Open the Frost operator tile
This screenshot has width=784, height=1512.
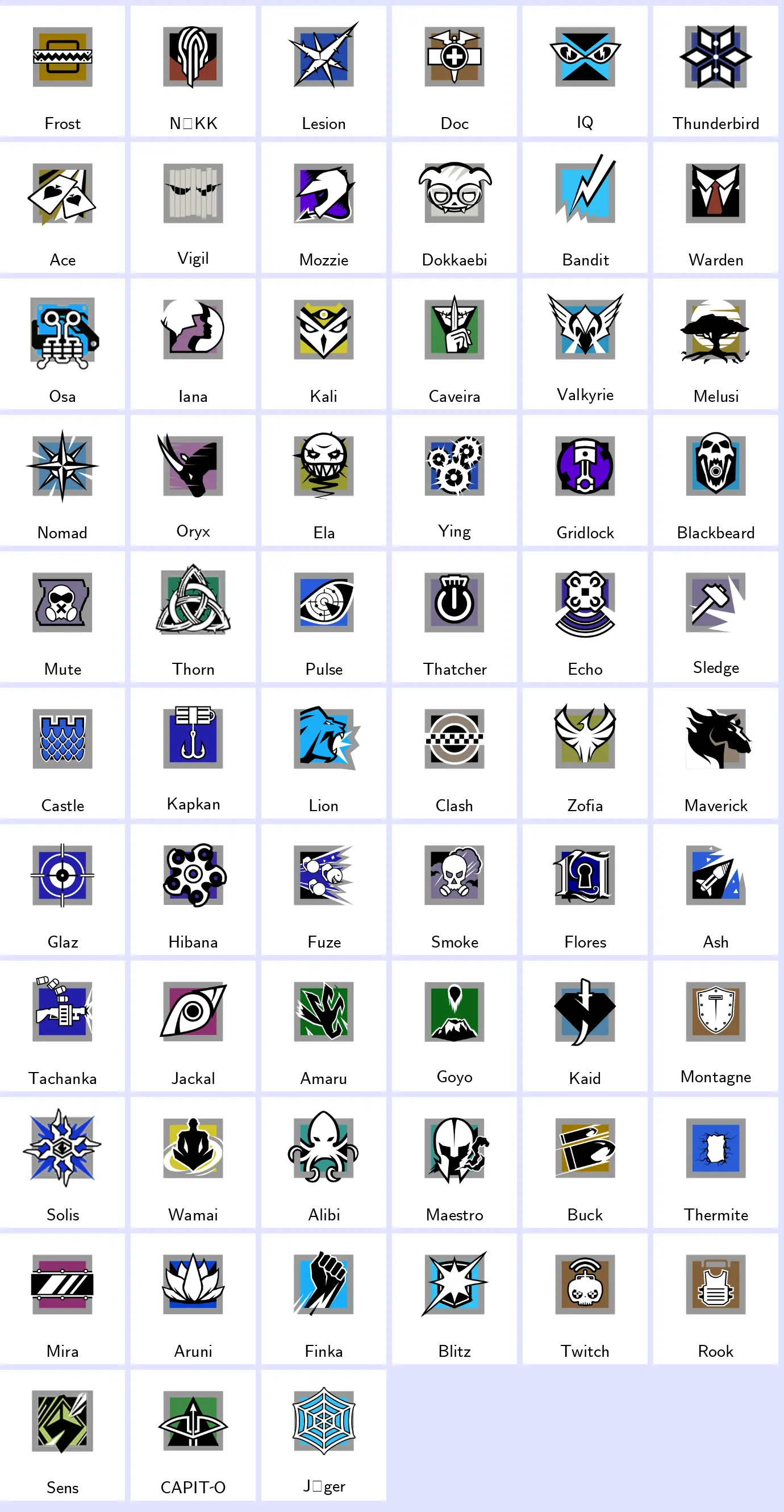tap(62, 72)
